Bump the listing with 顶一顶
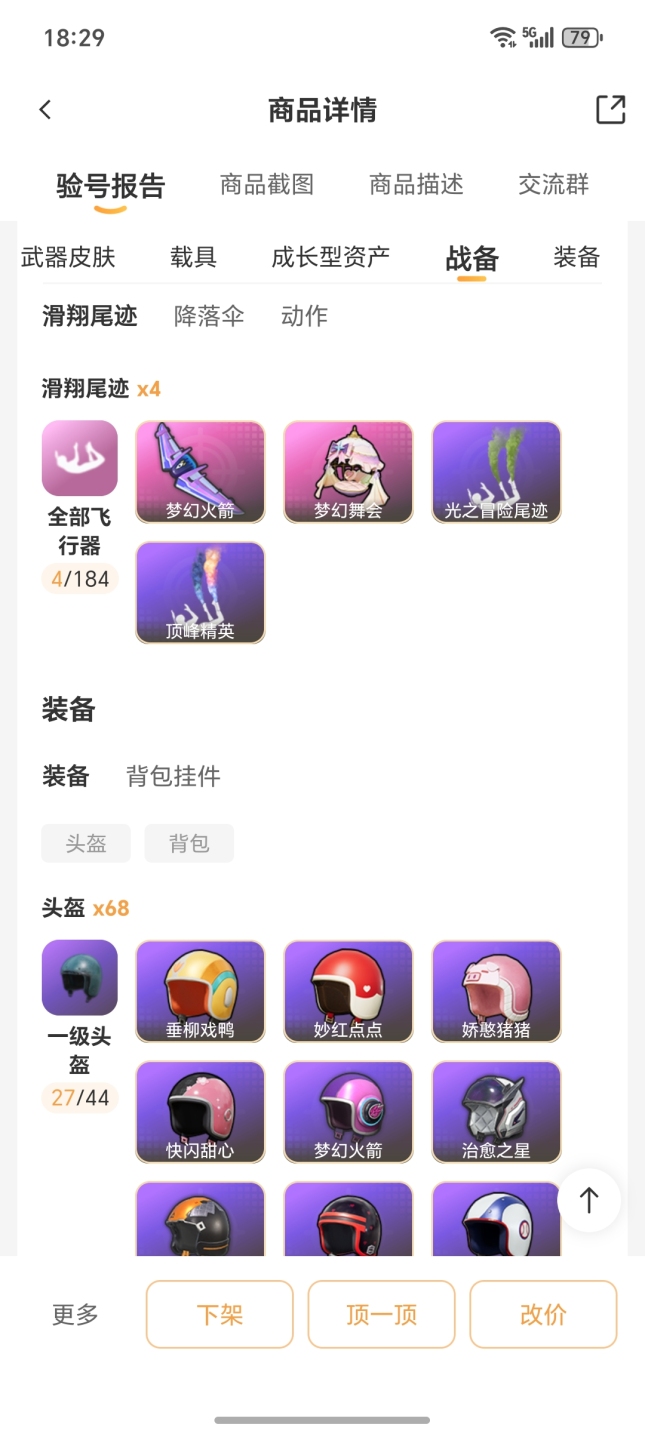645x1440 pixels. (381, 1314)
